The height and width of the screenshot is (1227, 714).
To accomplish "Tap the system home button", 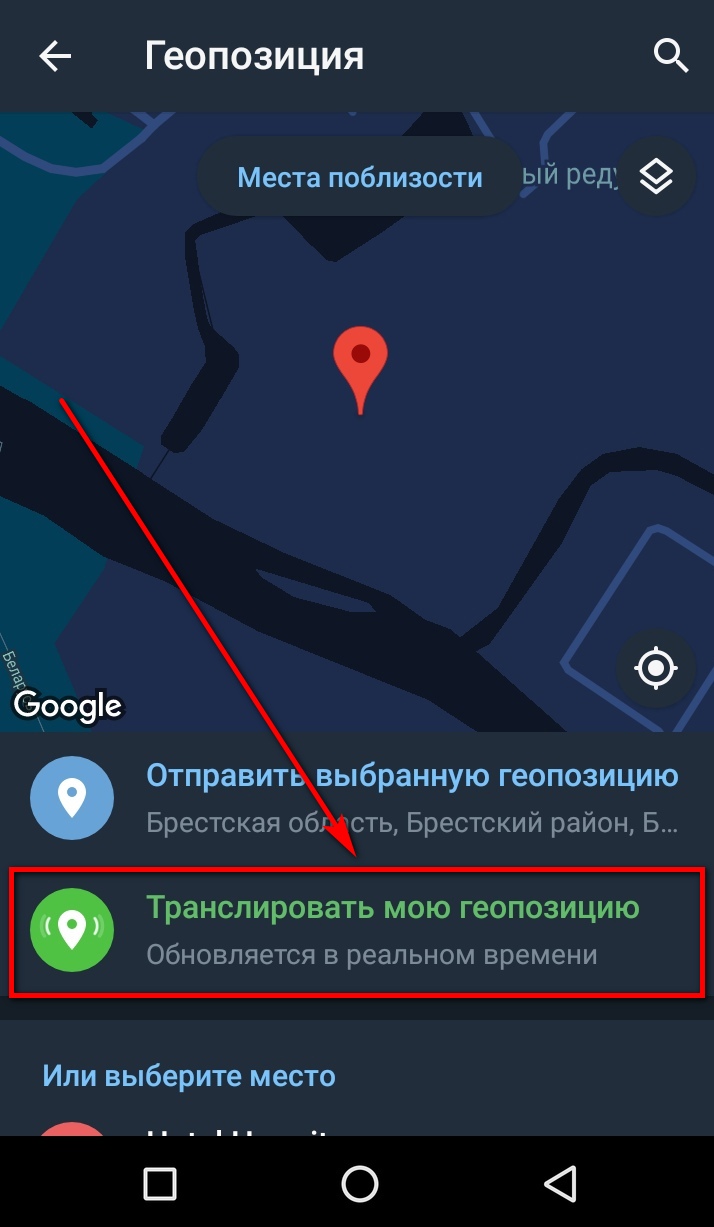I will click(x=359, y=1184).
